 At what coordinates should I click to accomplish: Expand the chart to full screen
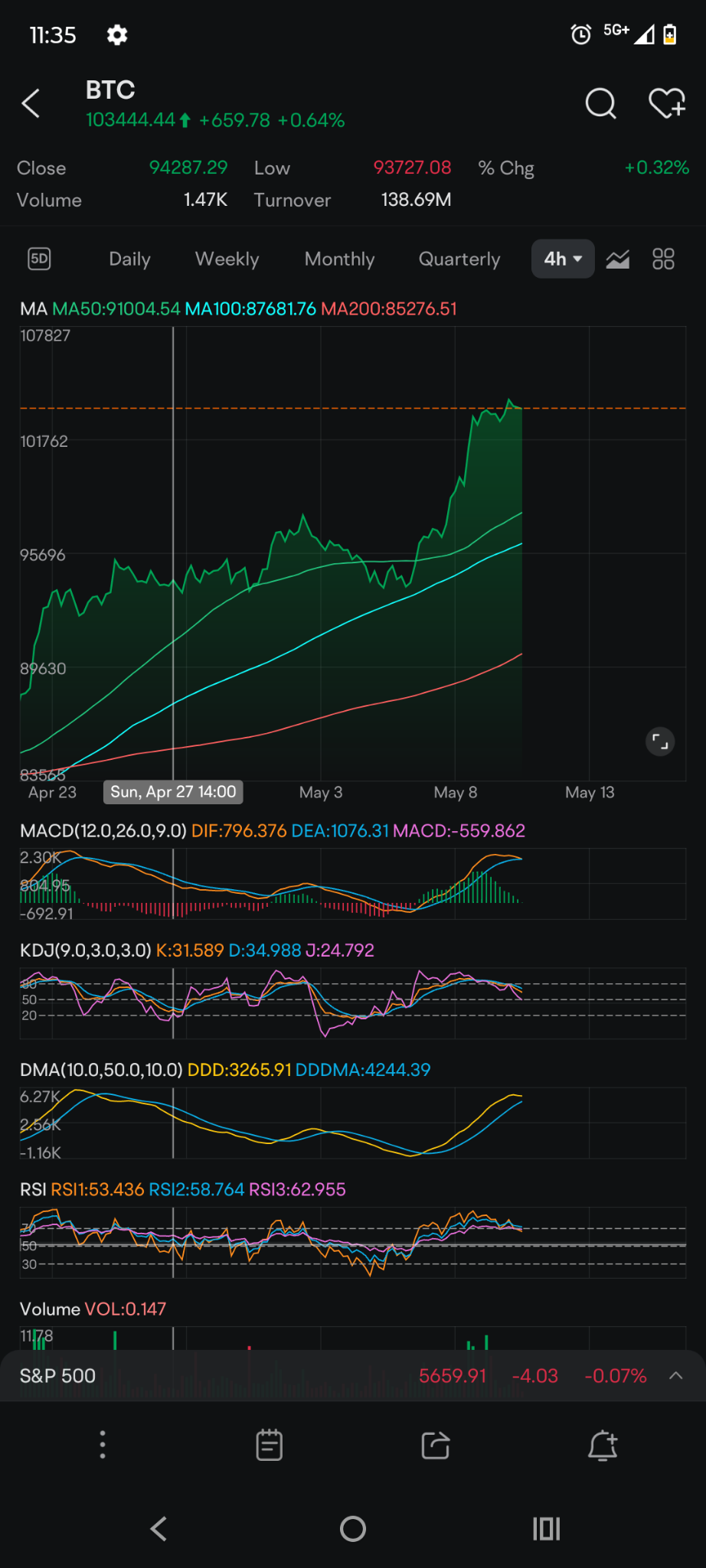660,742
